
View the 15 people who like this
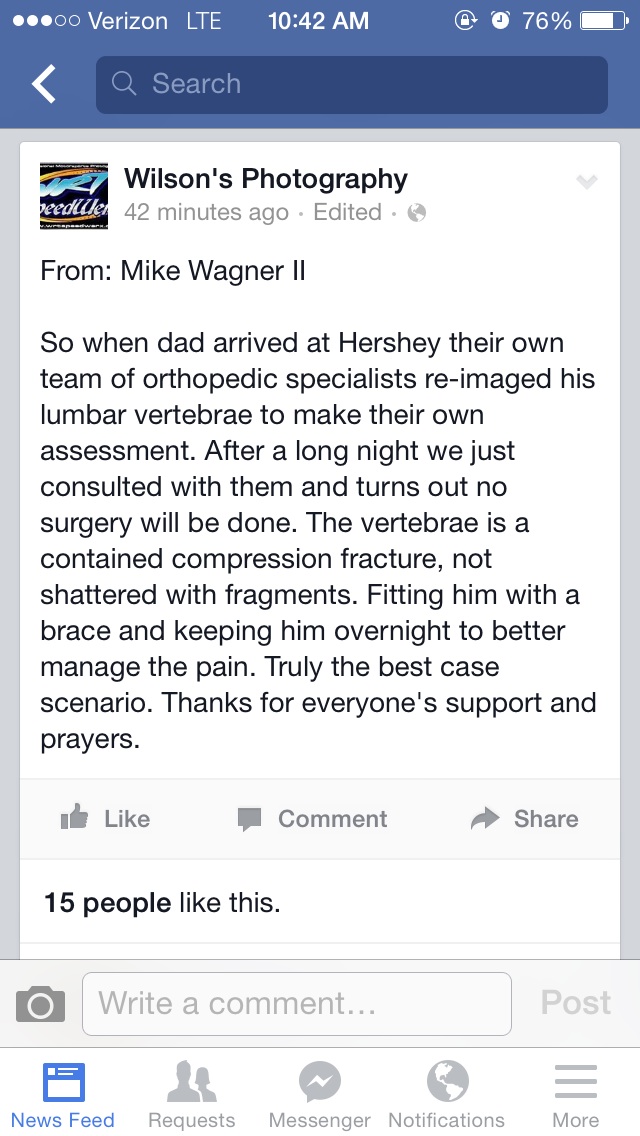click(x=162, y=903)
